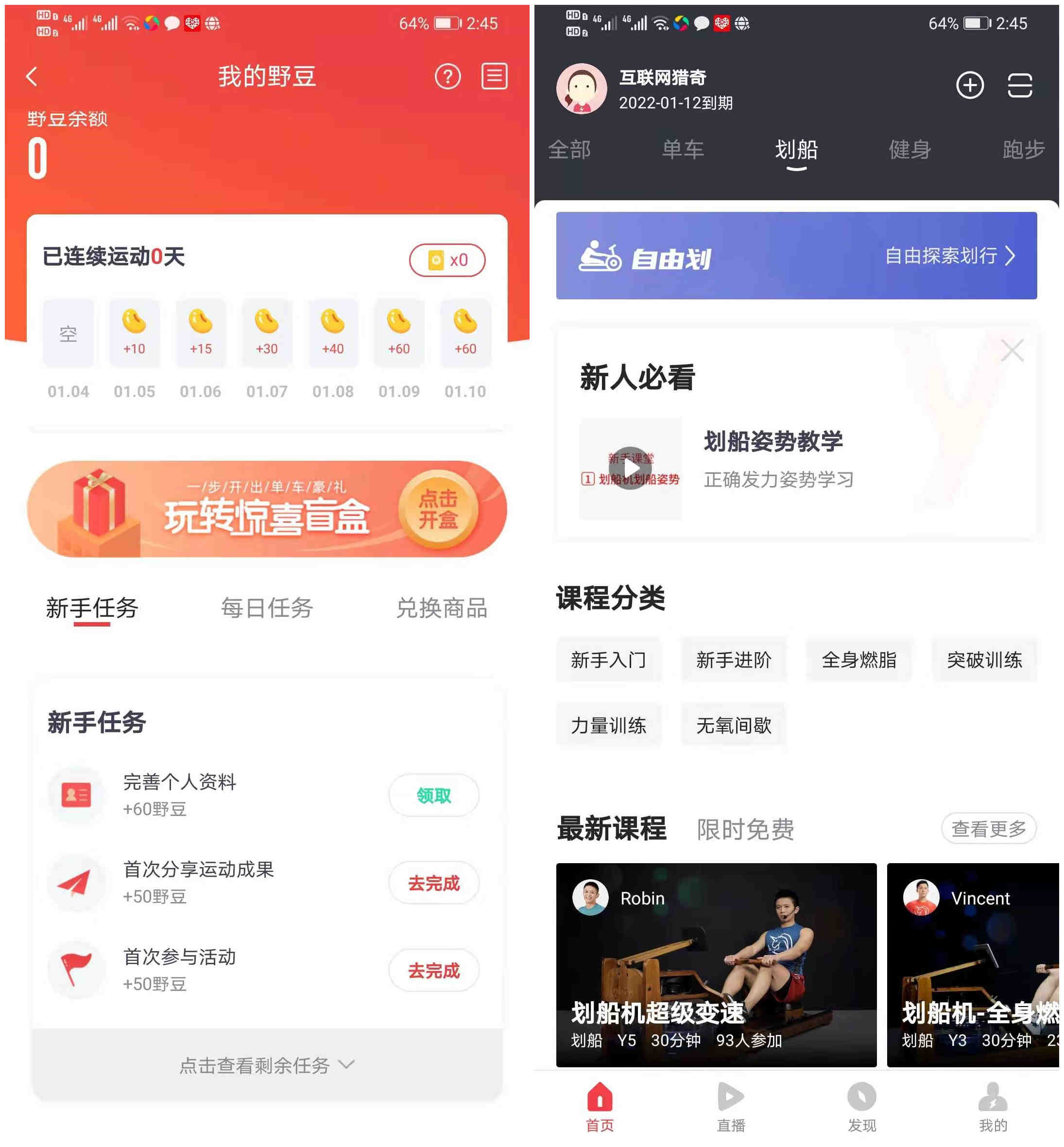The height and width of the screenshot is (1147, 1064).
Task: Open 自由划 free rowing banner
Action: [796, 255]
